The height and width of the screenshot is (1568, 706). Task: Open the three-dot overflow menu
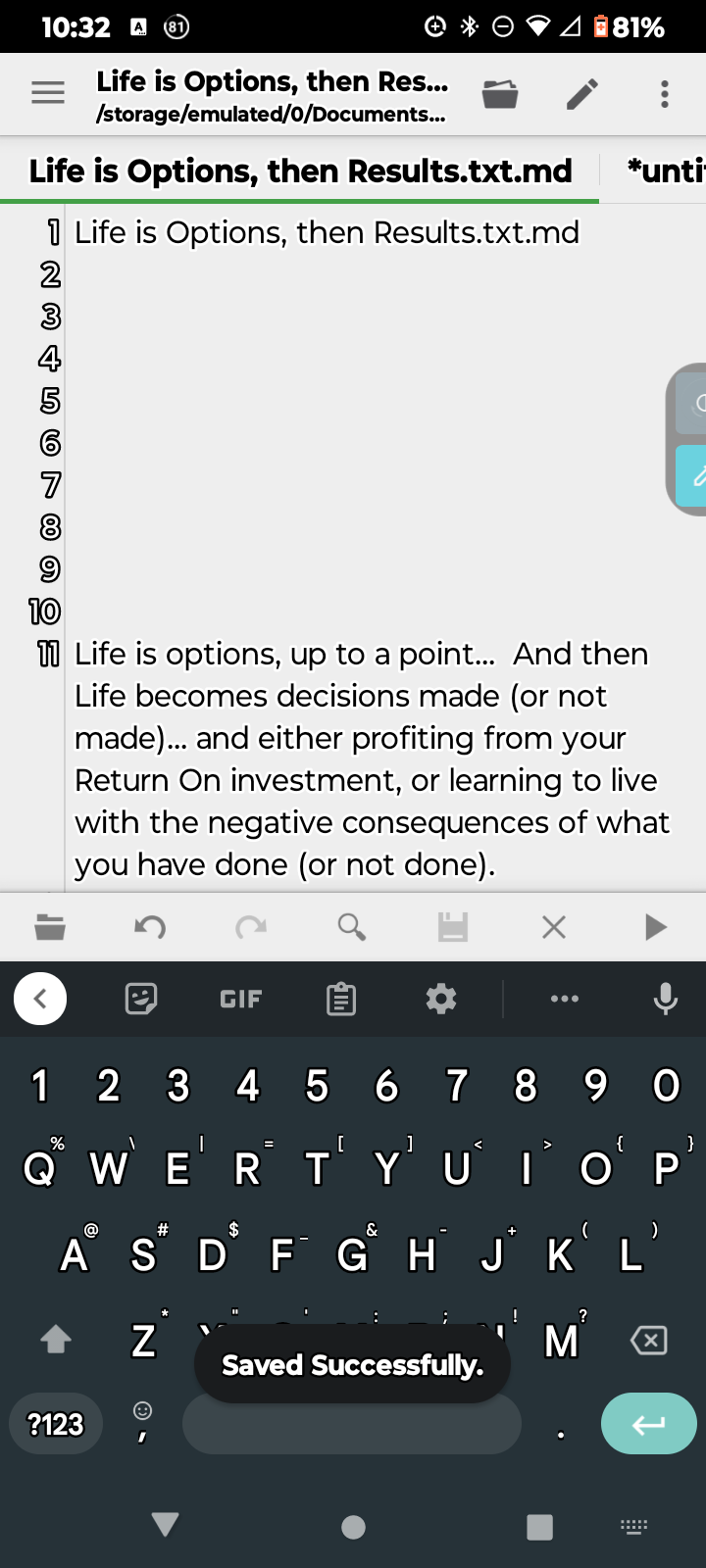[665, 94]
